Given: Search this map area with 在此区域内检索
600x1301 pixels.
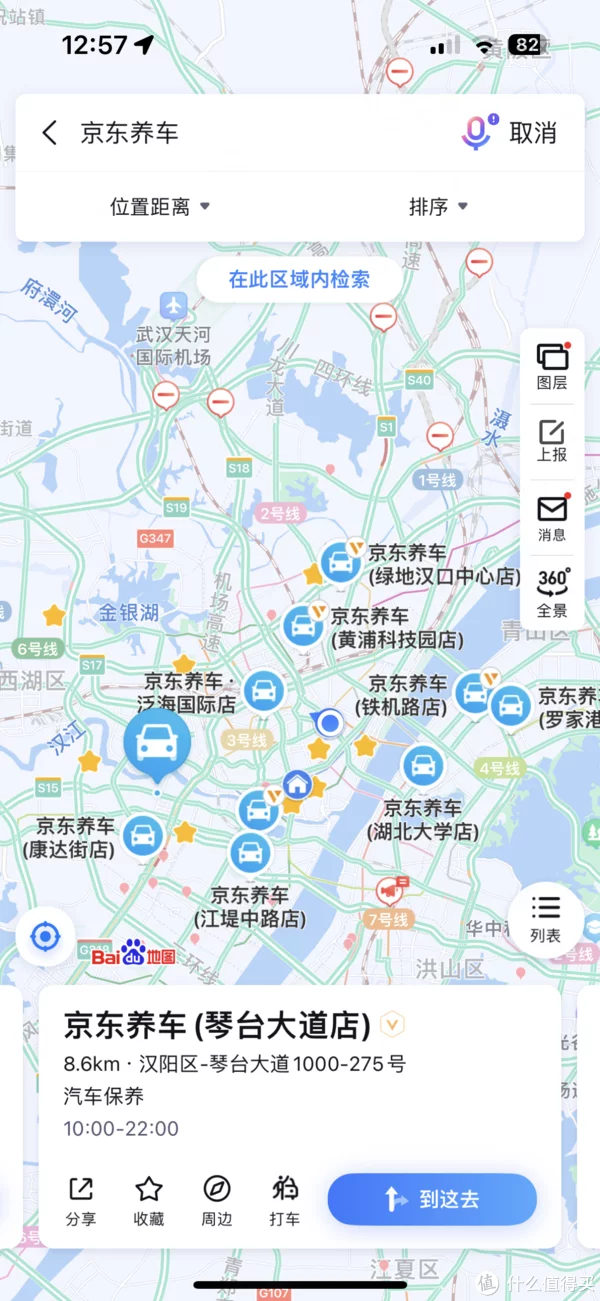Looking at the screenshot, I should (299, 280).
